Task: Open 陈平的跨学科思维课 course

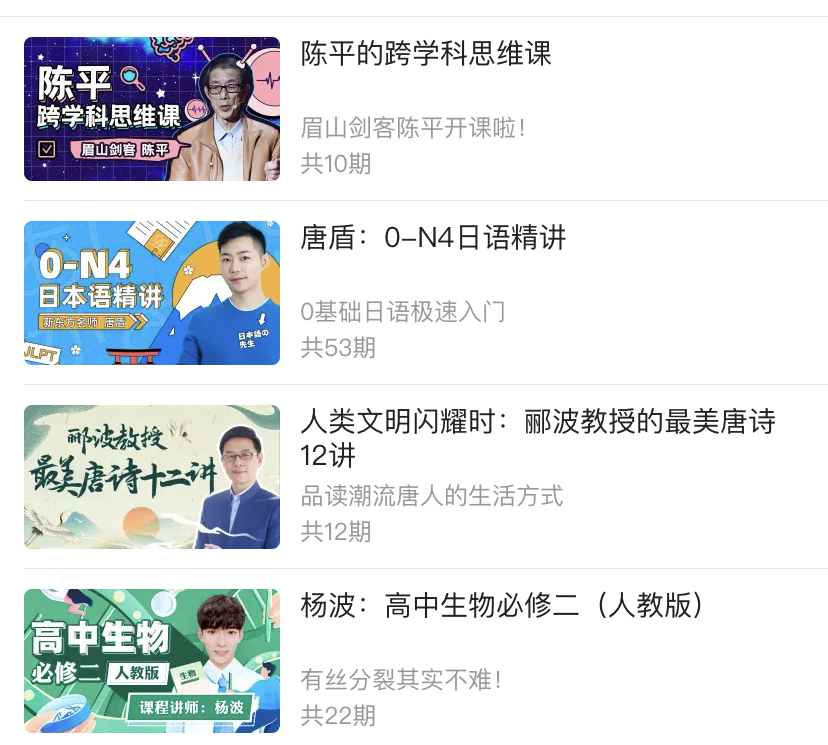Action: tap(426, 54)
